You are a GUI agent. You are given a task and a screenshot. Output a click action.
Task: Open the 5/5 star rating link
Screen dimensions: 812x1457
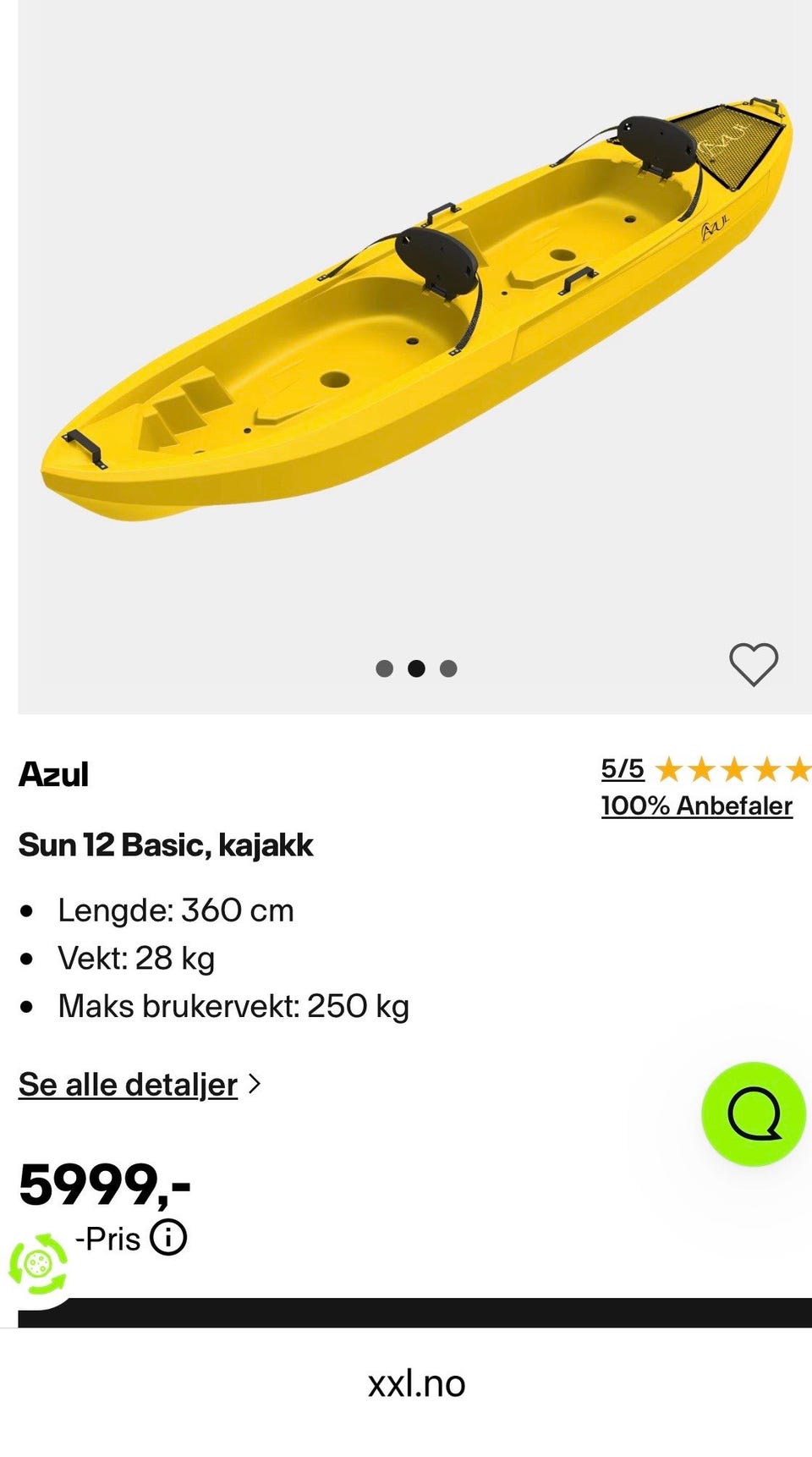point(623,769)
